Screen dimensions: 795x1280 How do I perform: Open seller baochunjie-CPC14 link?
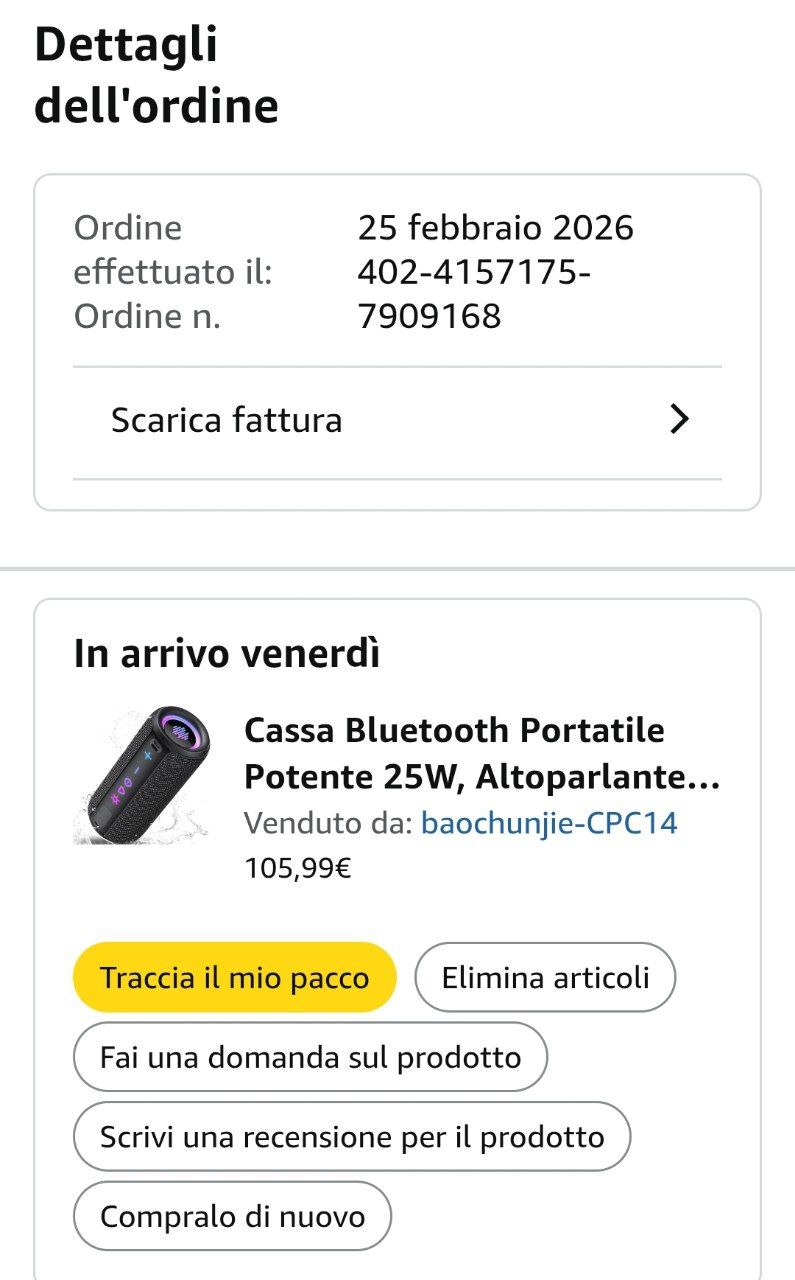coord(549,823)
